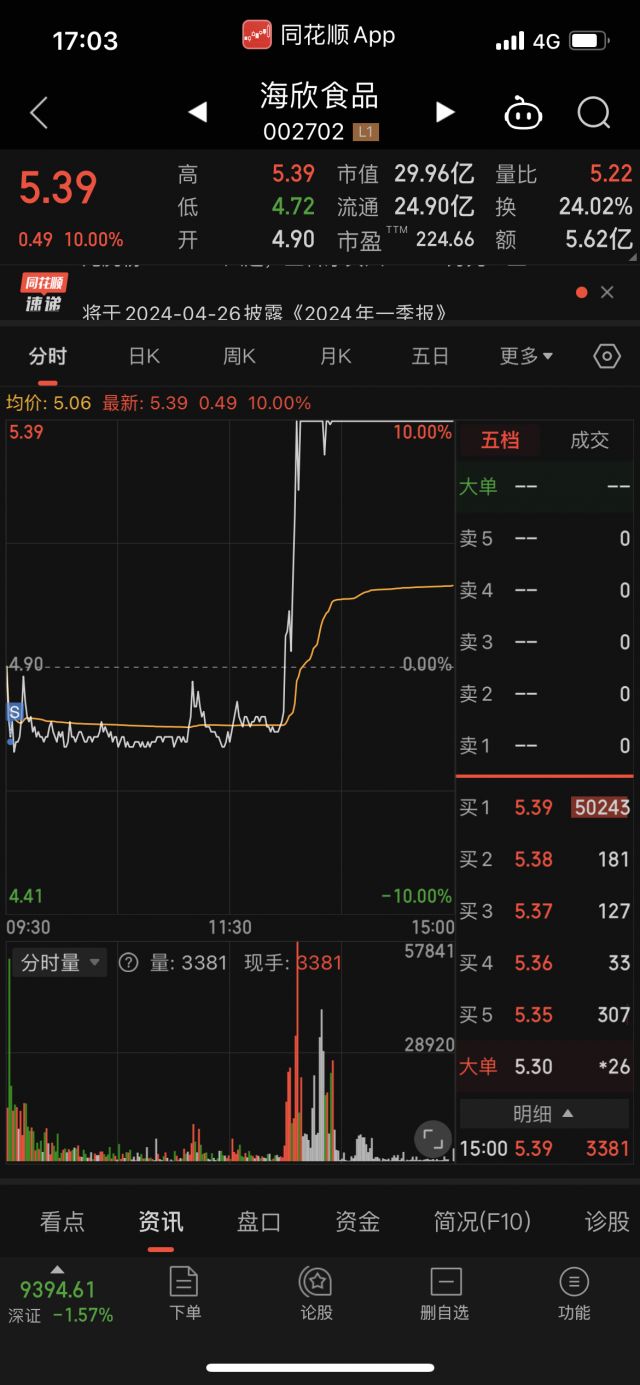
Task: Switch to the 周K chart tab
Action: (x=239, y=356)
